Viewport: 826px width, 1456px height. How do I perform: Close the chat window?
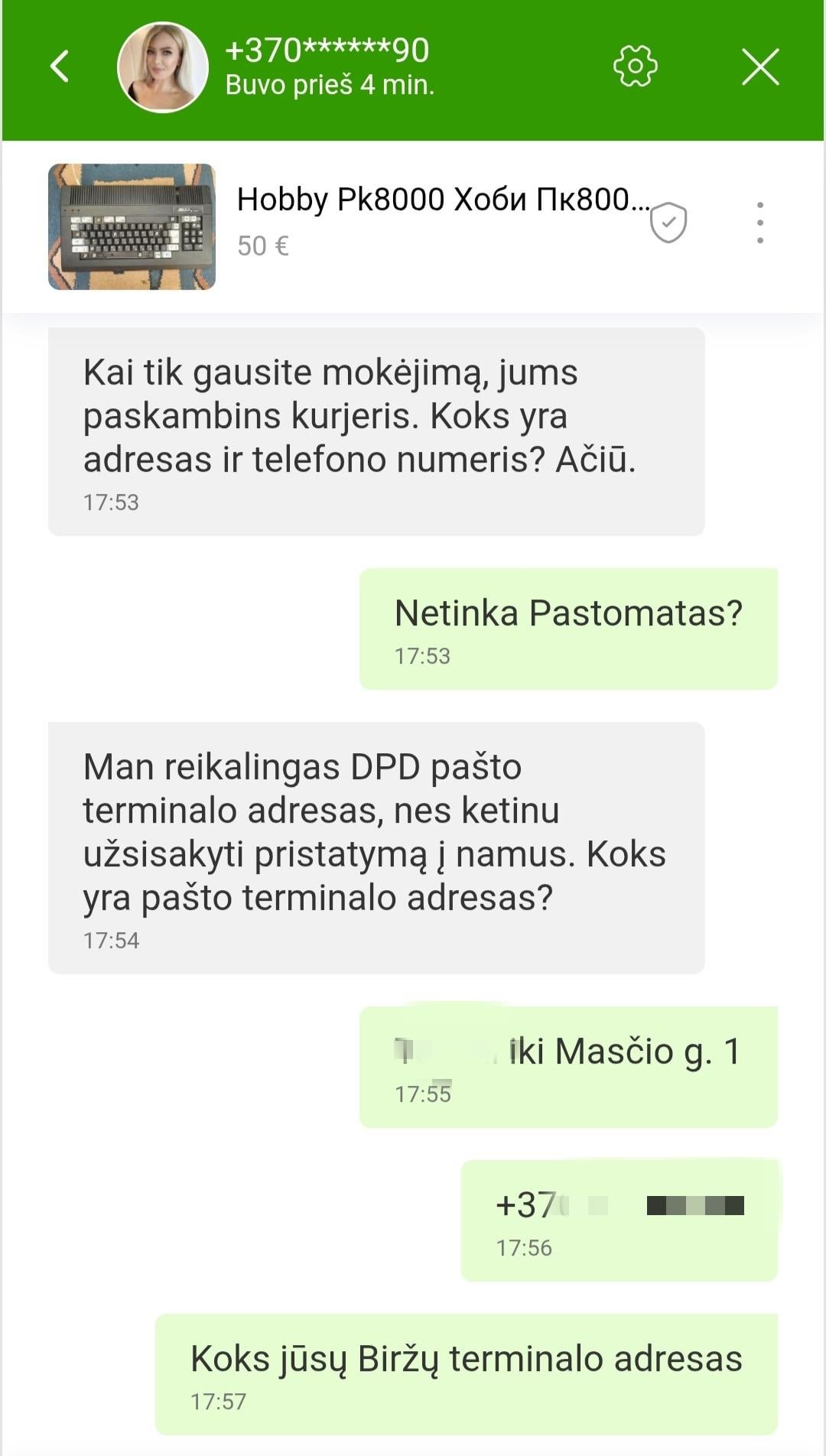click(x=760, y=67)
